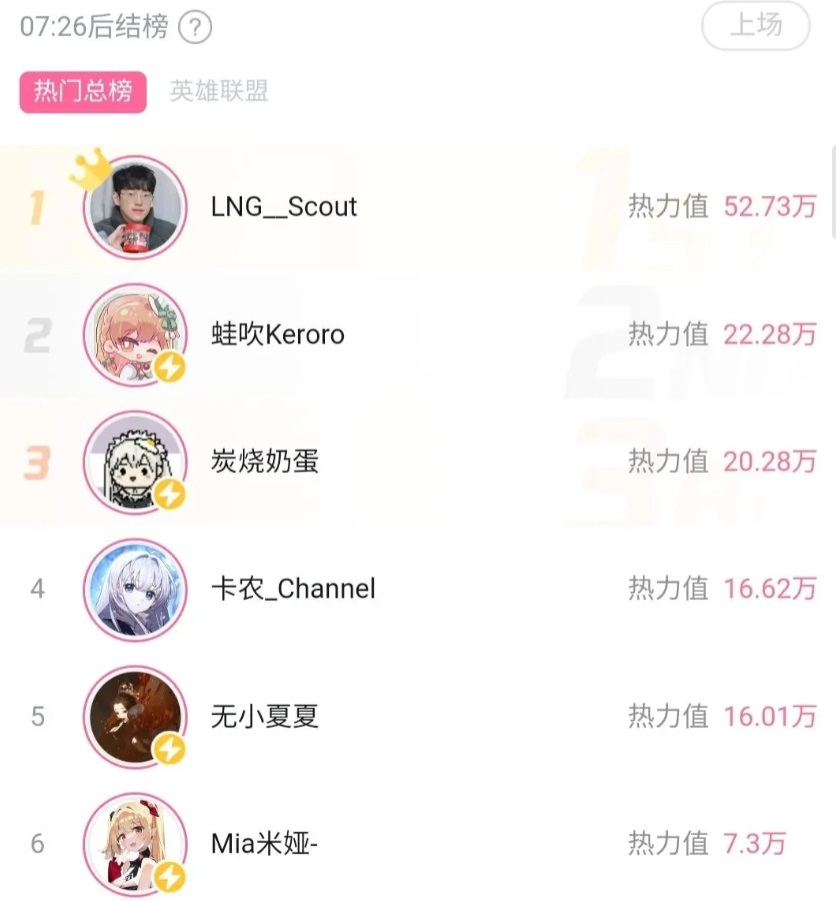The height and width of the screenshot is (901, 836).
Task: Open LNG__Scout's profile avatar
Action: coord(135,206)
